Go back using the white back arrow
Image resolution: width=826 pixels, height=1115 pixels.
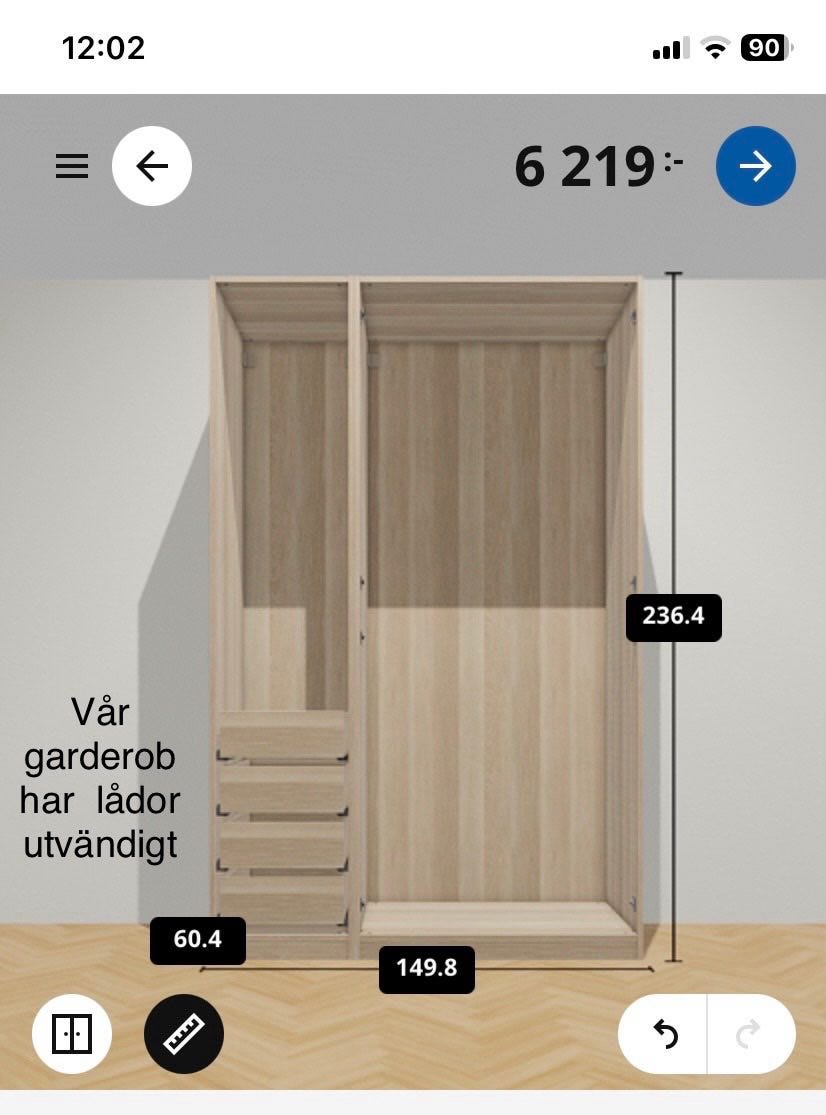152,166
